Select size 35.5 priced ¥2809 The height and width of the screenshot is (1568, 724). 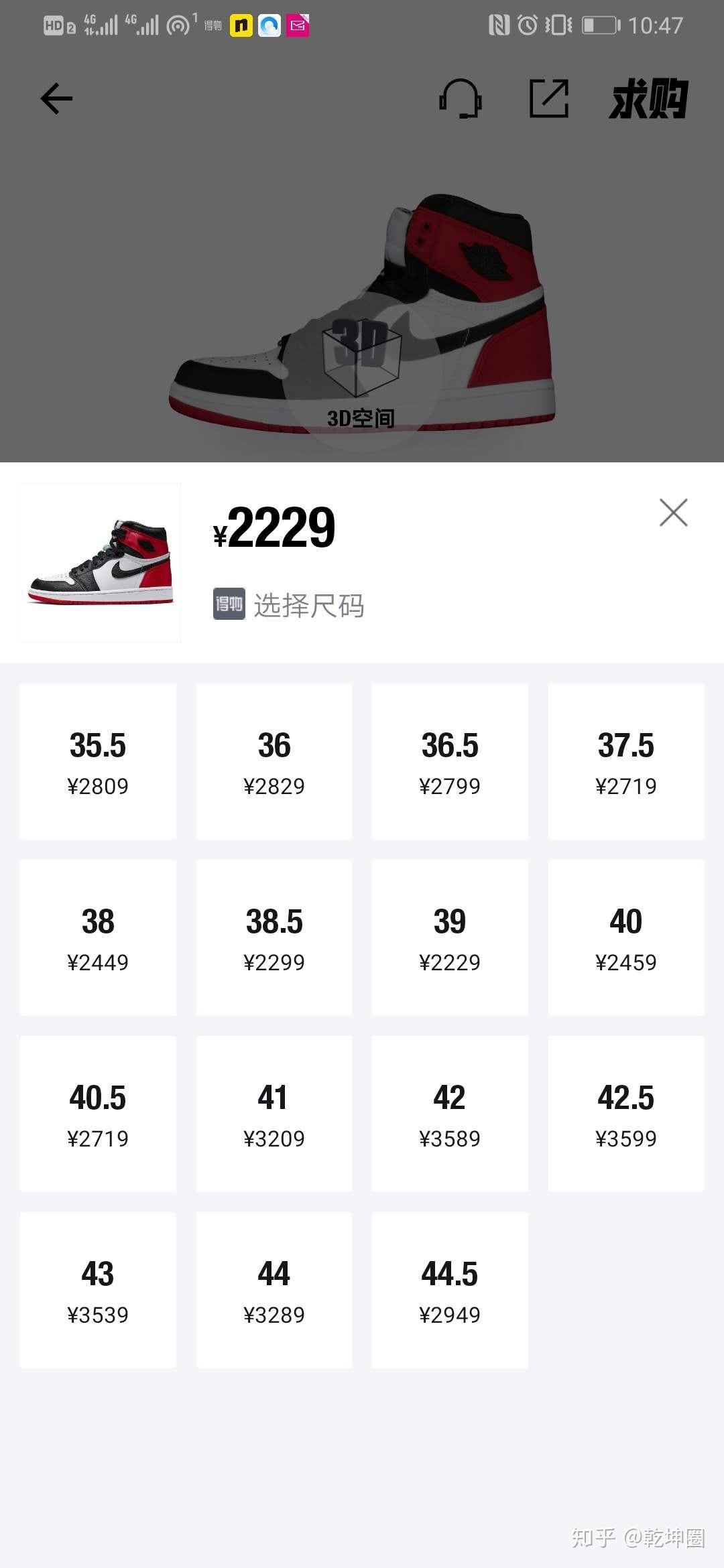(98, 761)
